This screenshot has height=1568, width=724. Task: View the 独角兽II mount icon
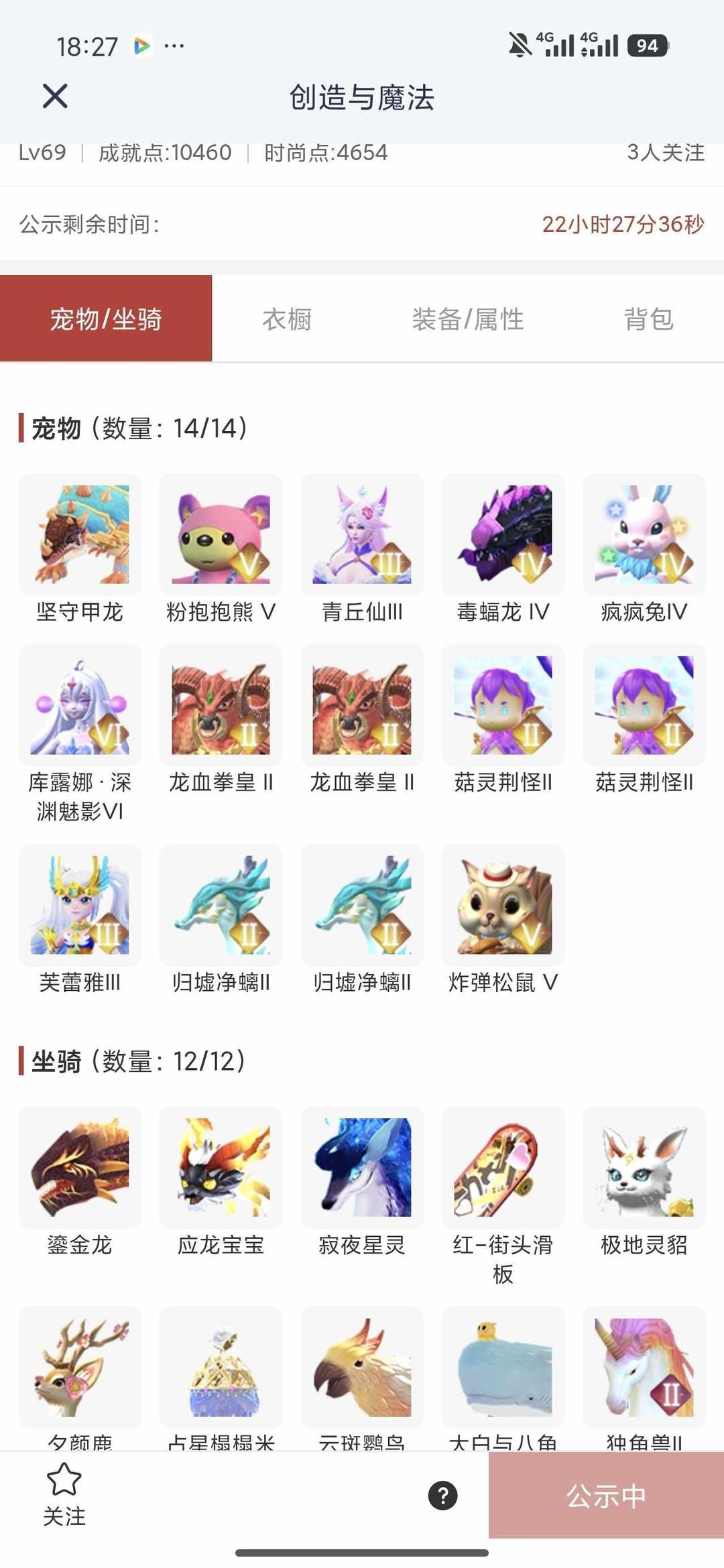[644, 1368]
